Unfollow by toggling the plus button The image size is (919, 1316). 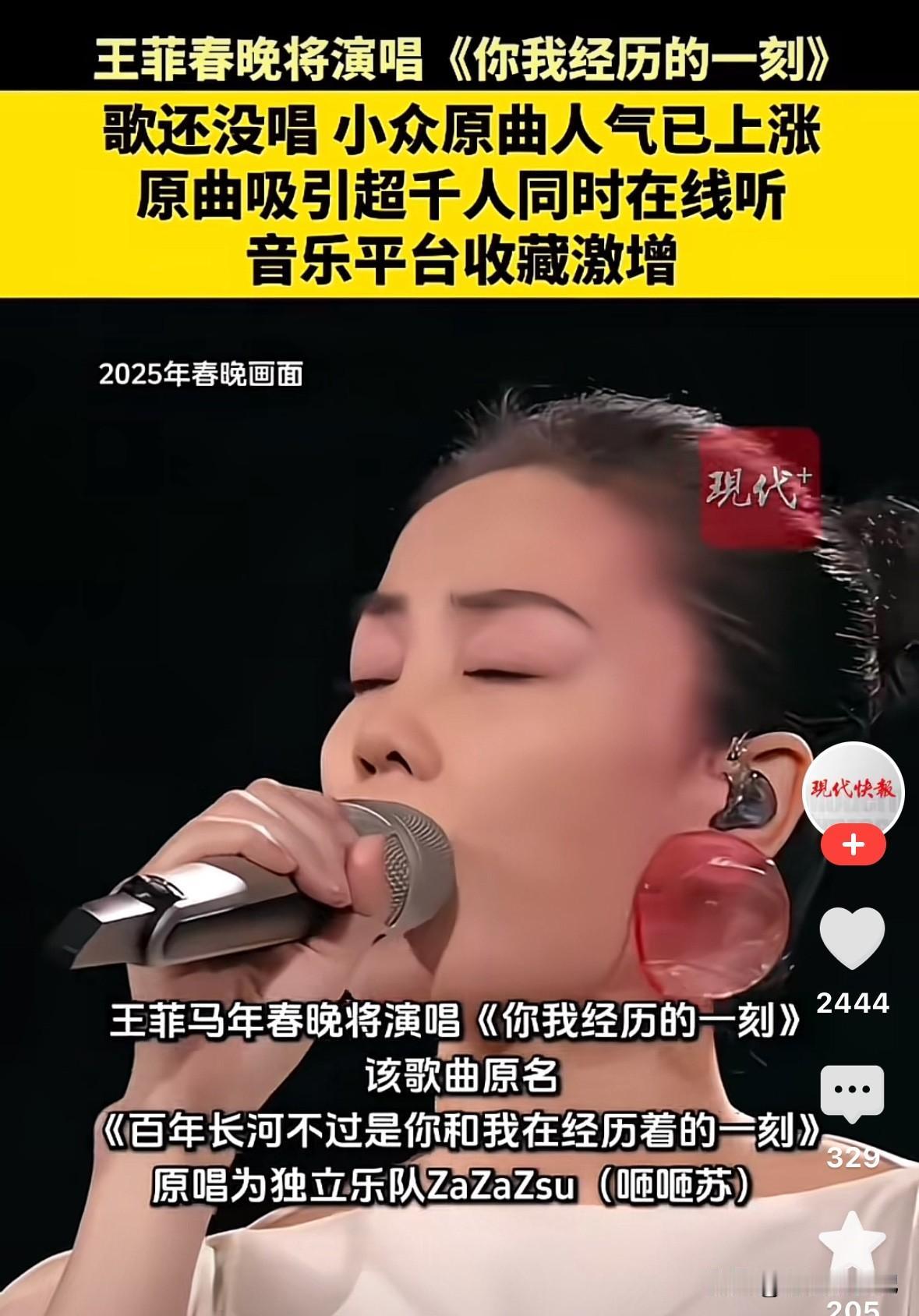(855, 844)
